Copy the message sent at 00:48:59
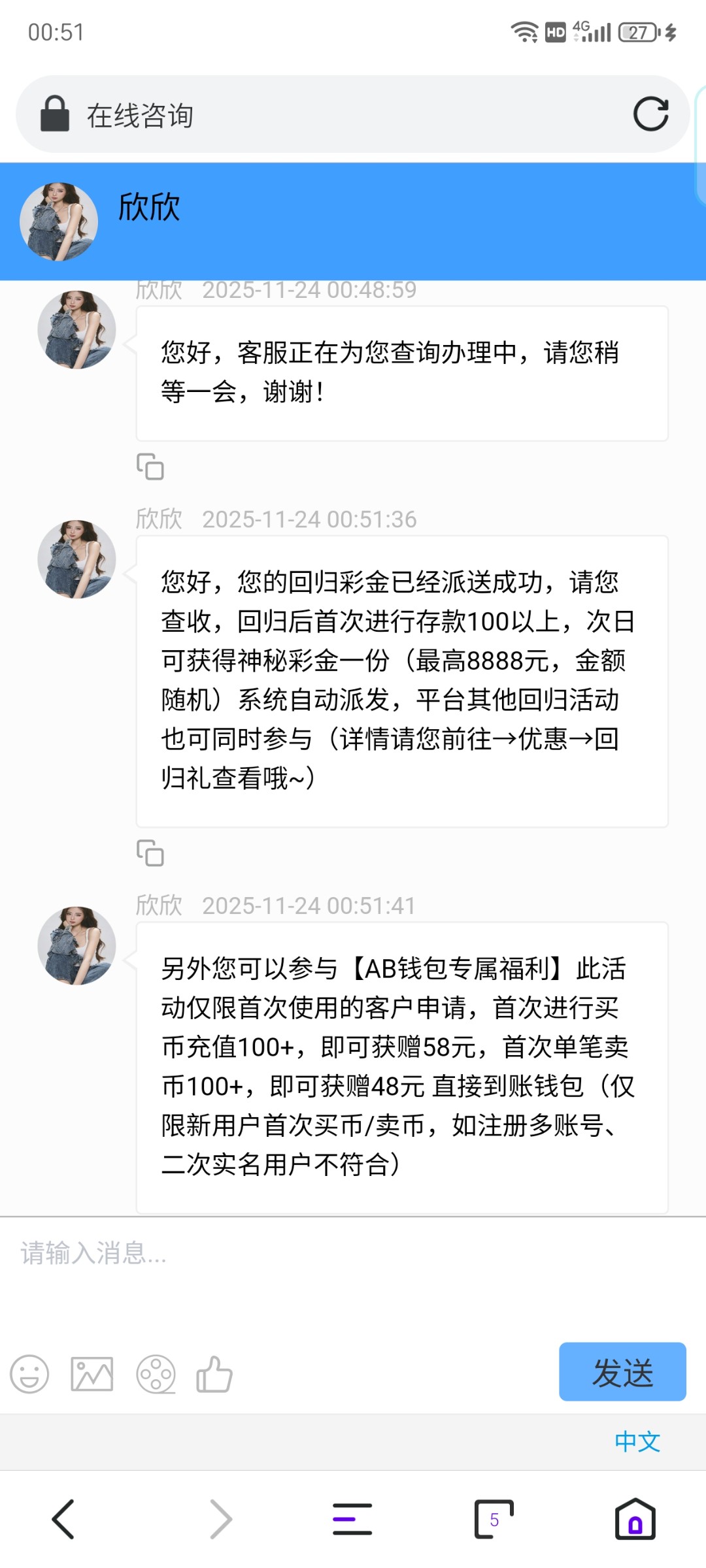706x1568 pixels. point(150,466)
